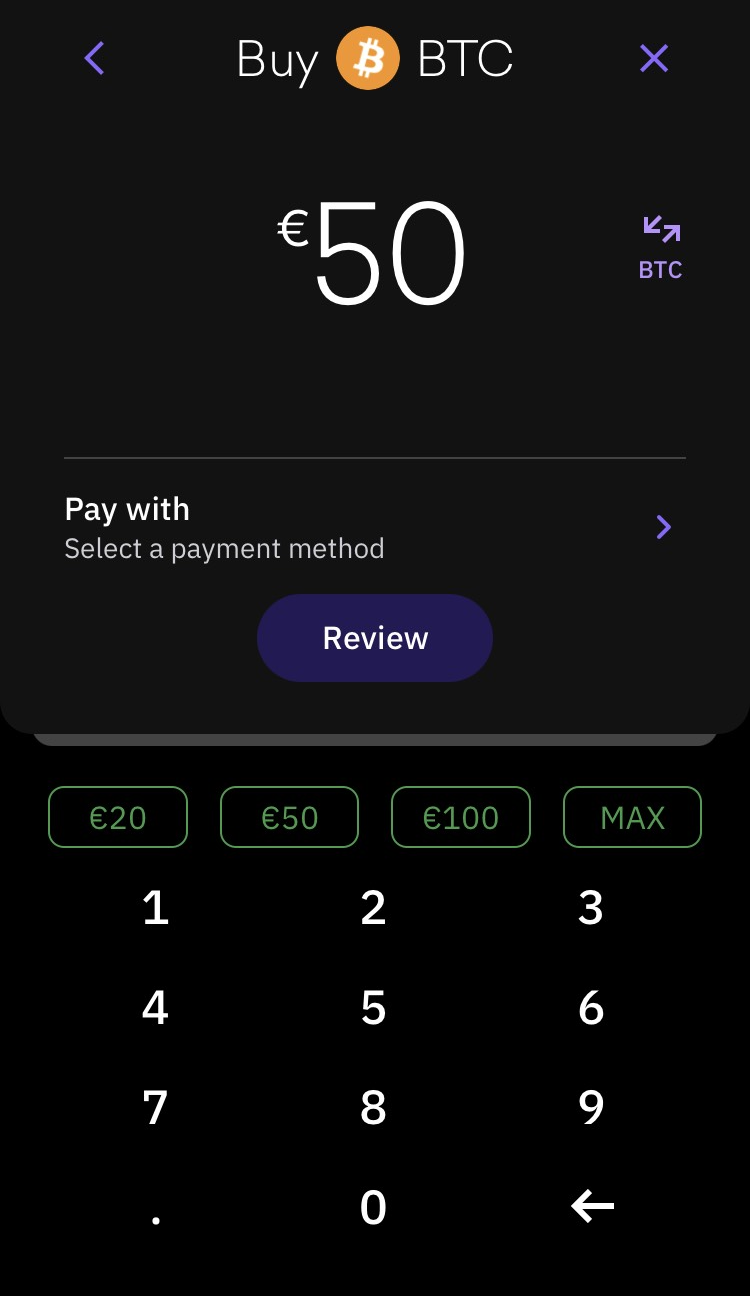The height and width of the screenshot is (1296, 750).
Task: Enter digit 1 on the keypad
Action: click(155, 908)
